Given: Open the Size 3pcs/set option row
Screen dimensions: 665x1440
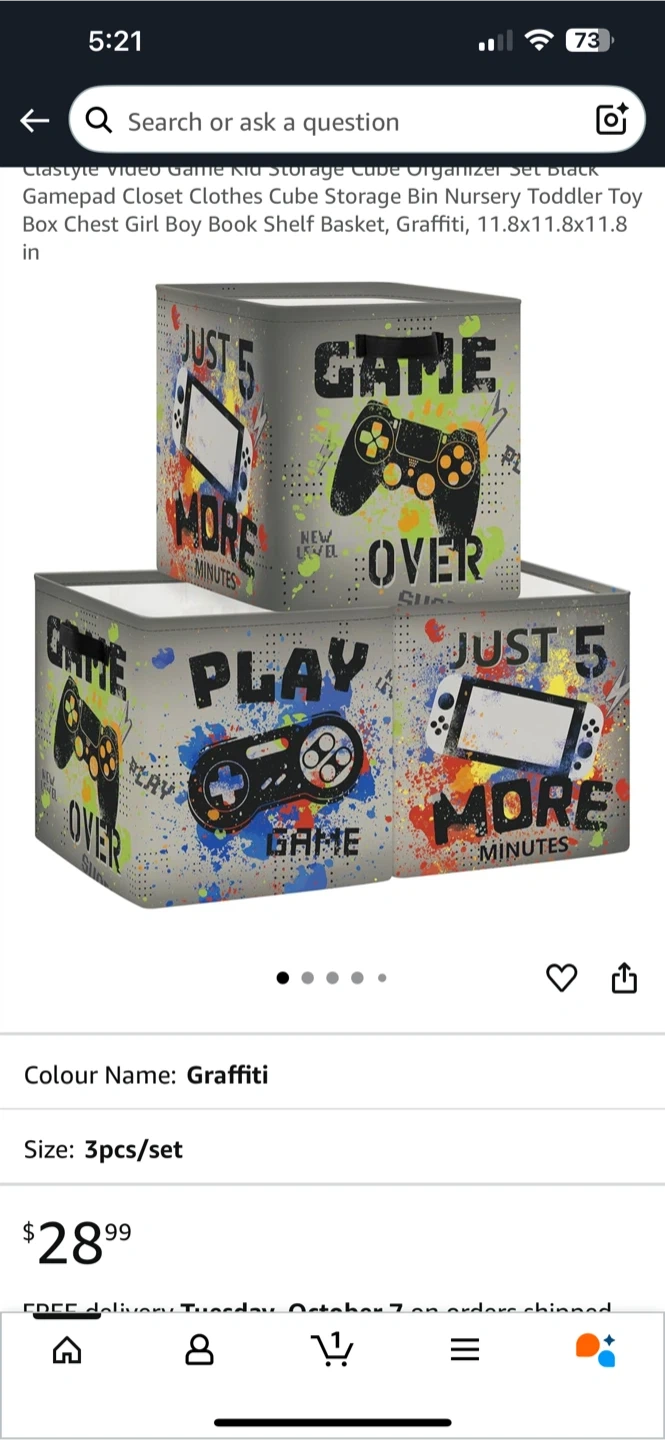Looking at the screenshot, I should (x=332, y=1149).
